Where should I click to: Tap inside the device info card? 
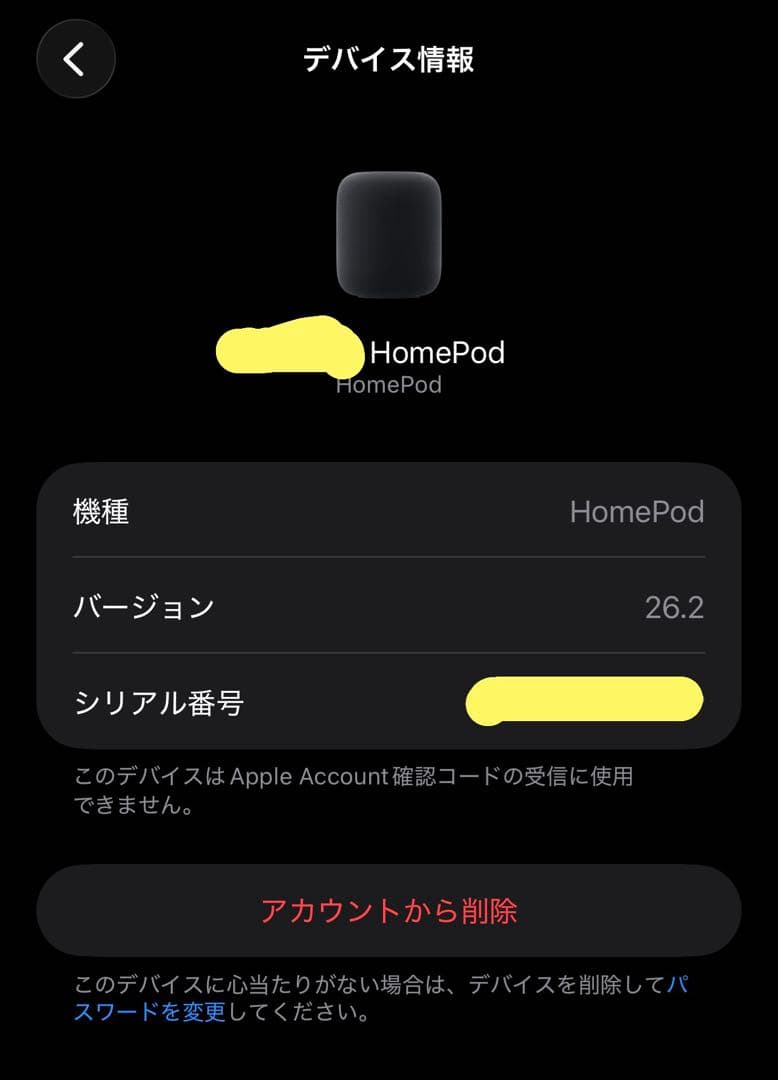[389, 607]
